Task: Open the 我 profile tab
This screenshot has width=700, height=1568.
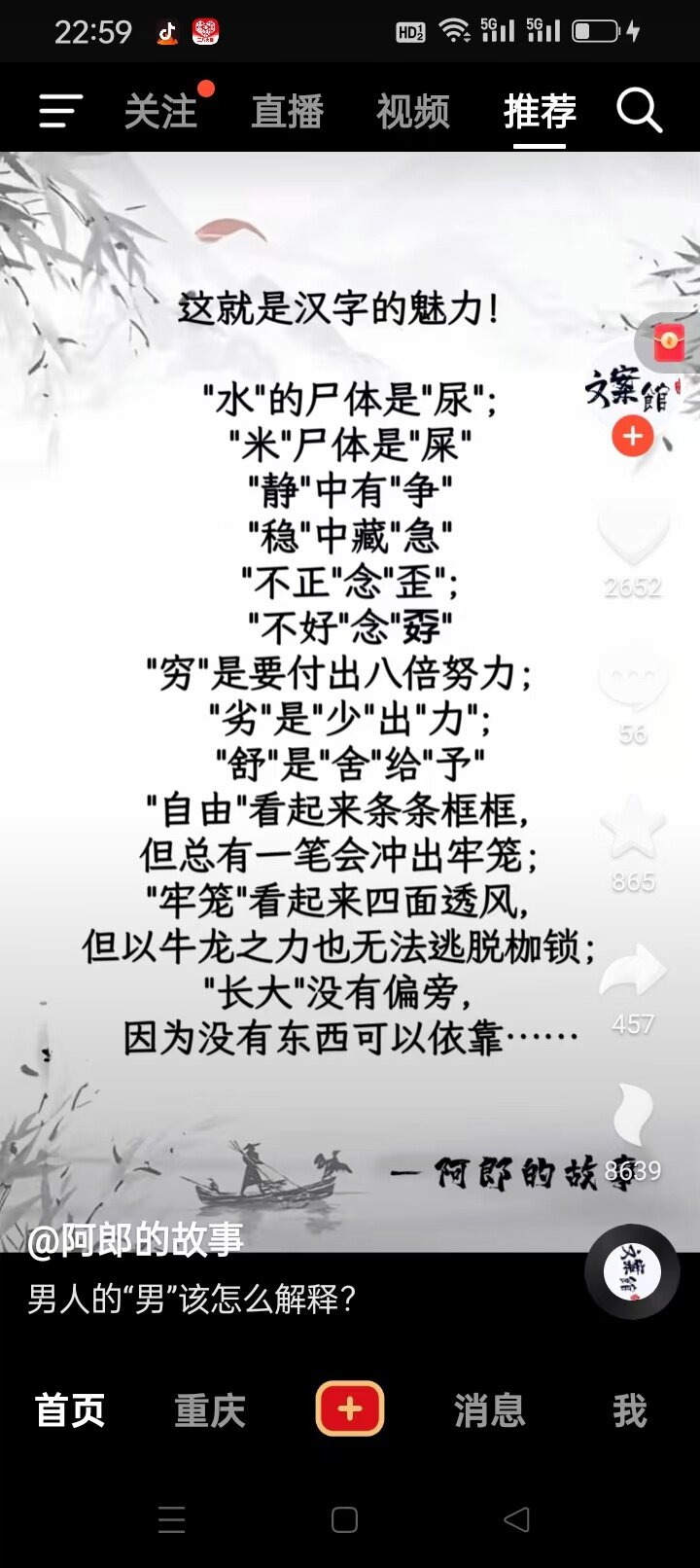Action: tap(630, 1409)
